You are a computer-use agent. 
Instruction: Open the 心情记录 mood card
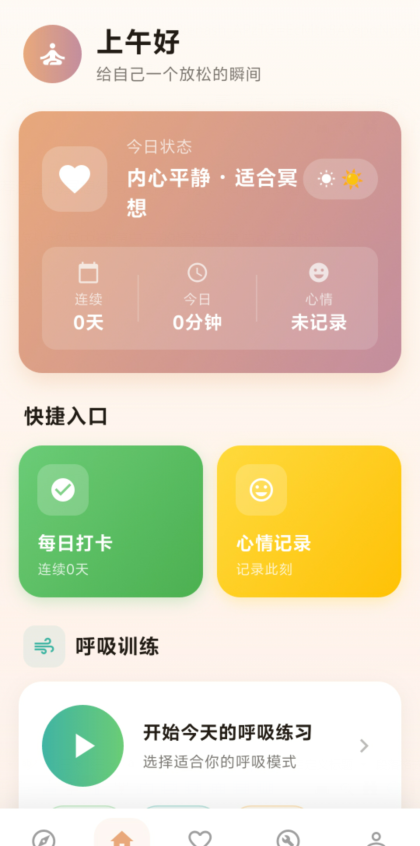[x=309, y=521]
